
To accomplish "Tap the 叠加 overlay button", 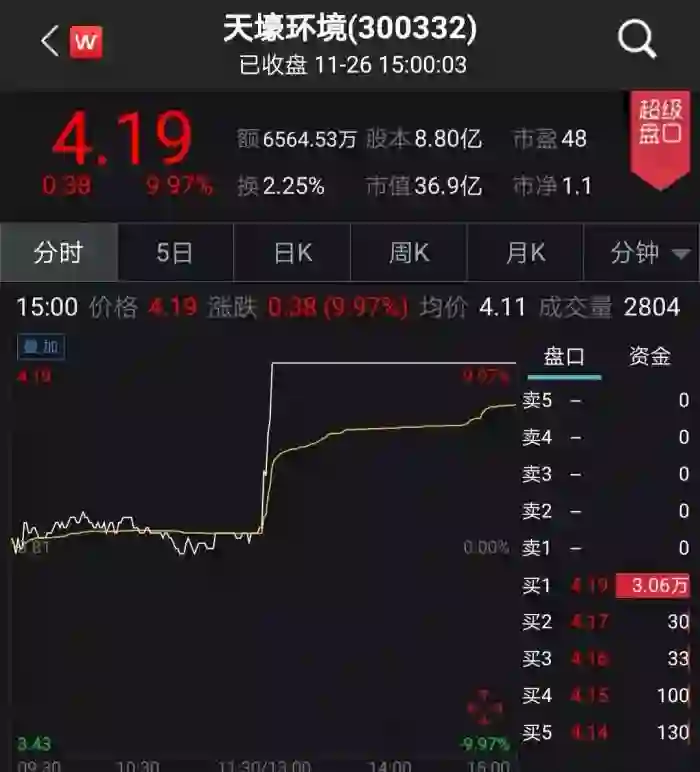I will (41, 347).
